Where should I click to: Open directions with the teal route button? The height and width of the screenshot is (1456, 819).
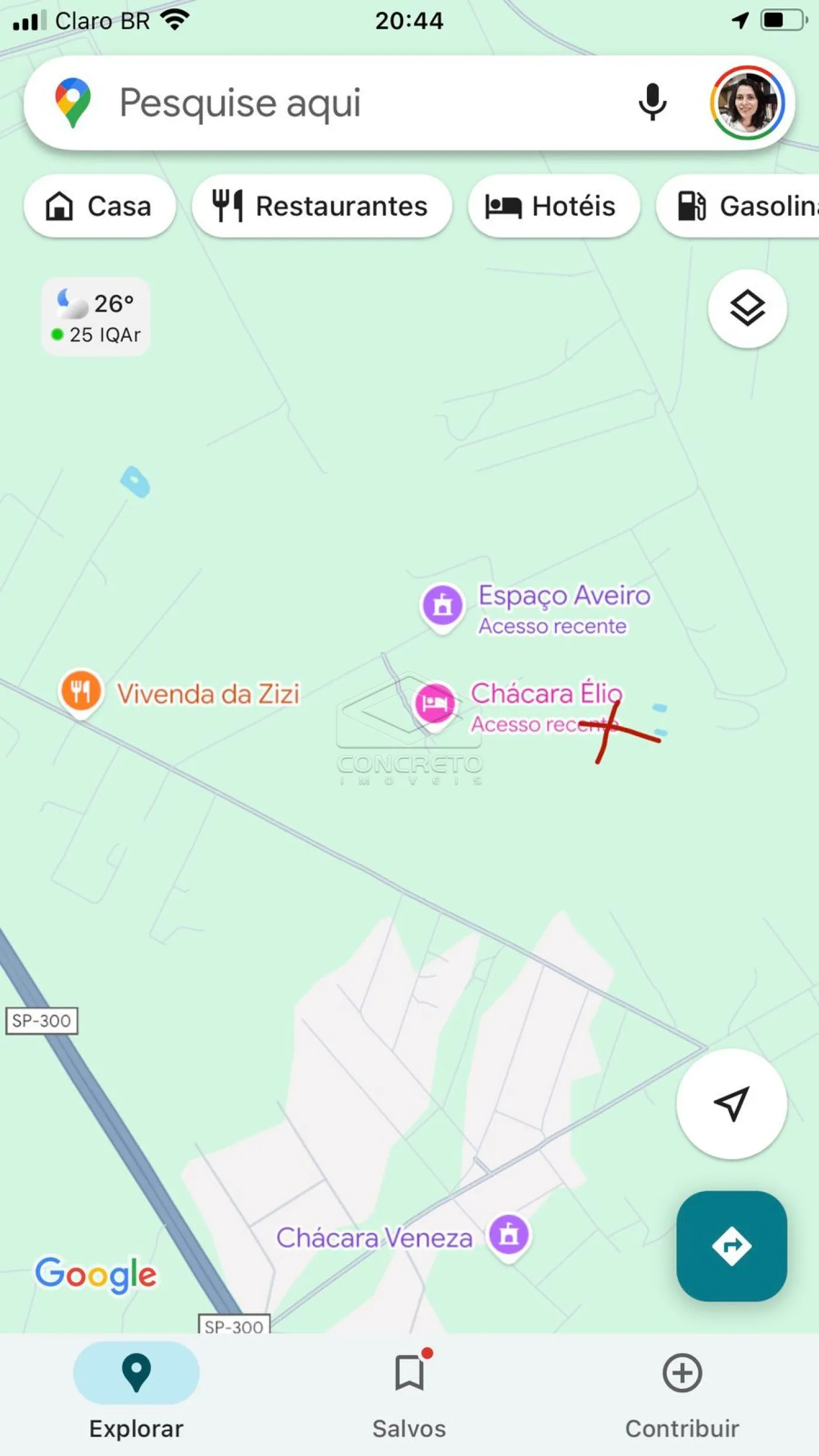pos(731,1245)
